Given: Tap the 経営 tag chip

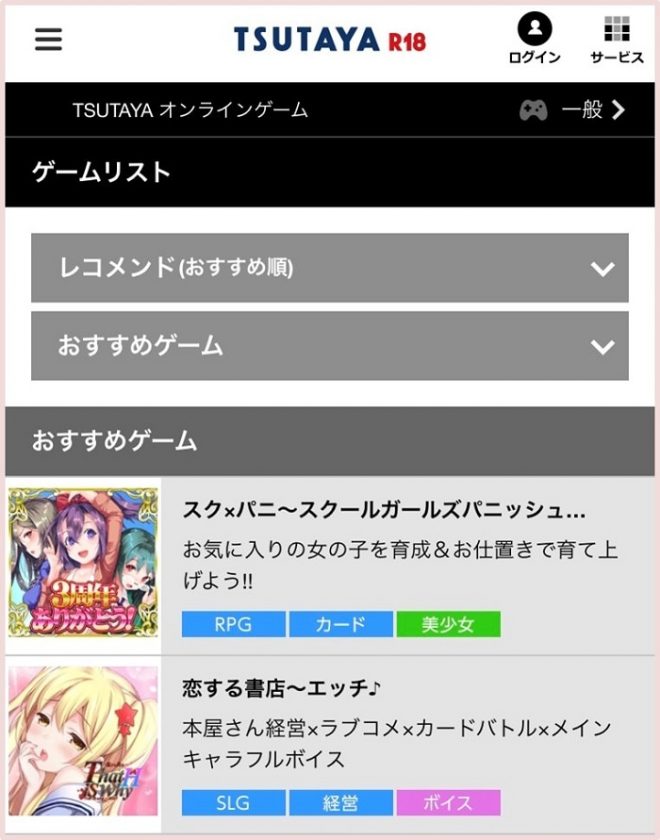Looking at the screenshot, I should click(x=340, y=802).
